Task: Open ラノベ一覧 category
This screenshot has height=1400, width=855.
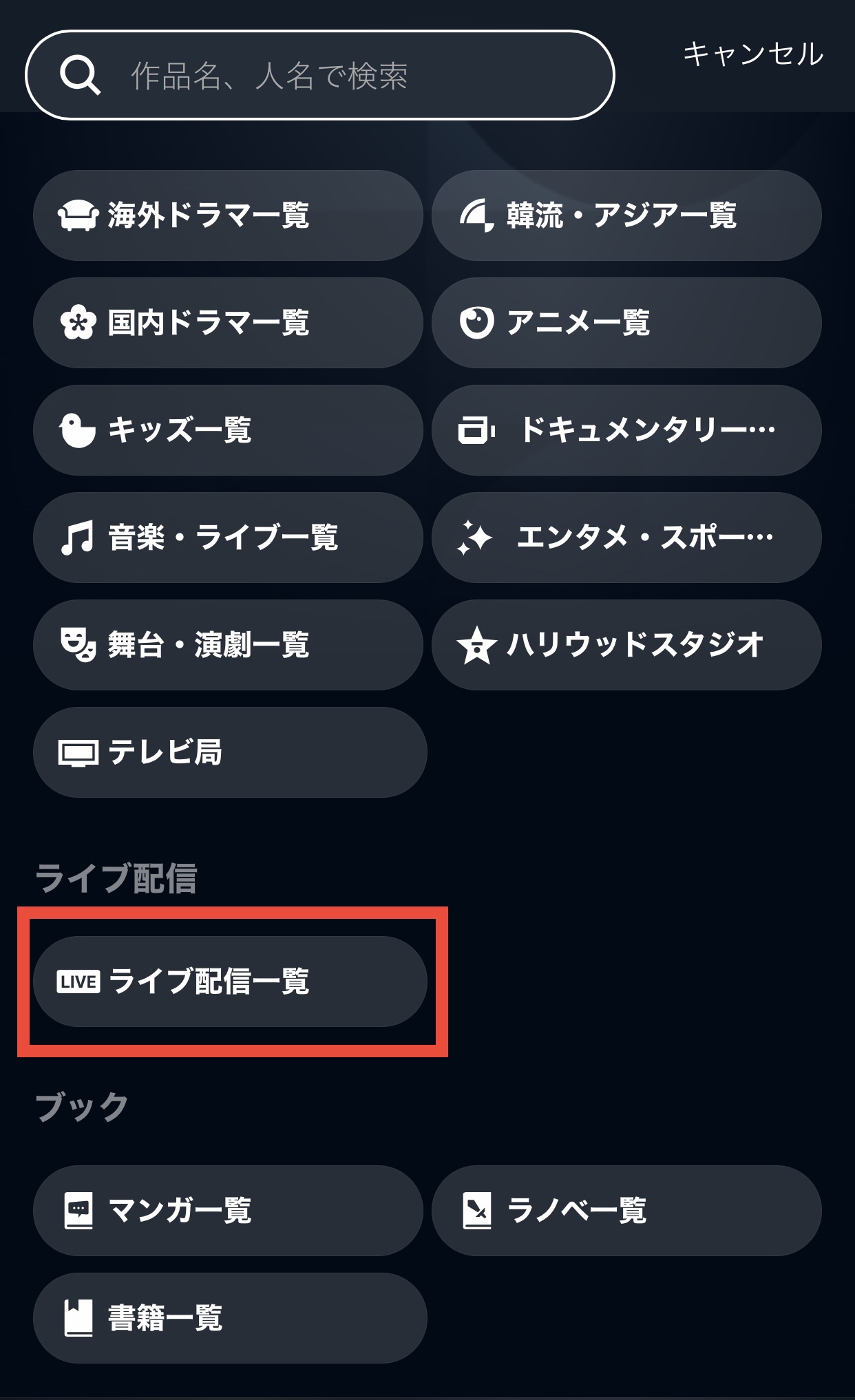Action: (626, 1211)
